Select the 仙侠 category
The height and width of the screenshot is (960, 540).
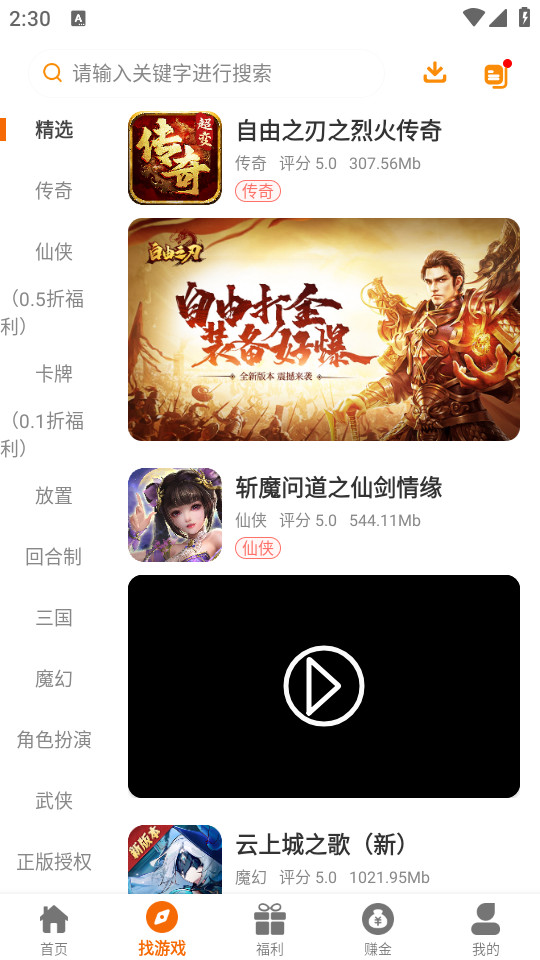pyautogui.click(x=54, y=251)
